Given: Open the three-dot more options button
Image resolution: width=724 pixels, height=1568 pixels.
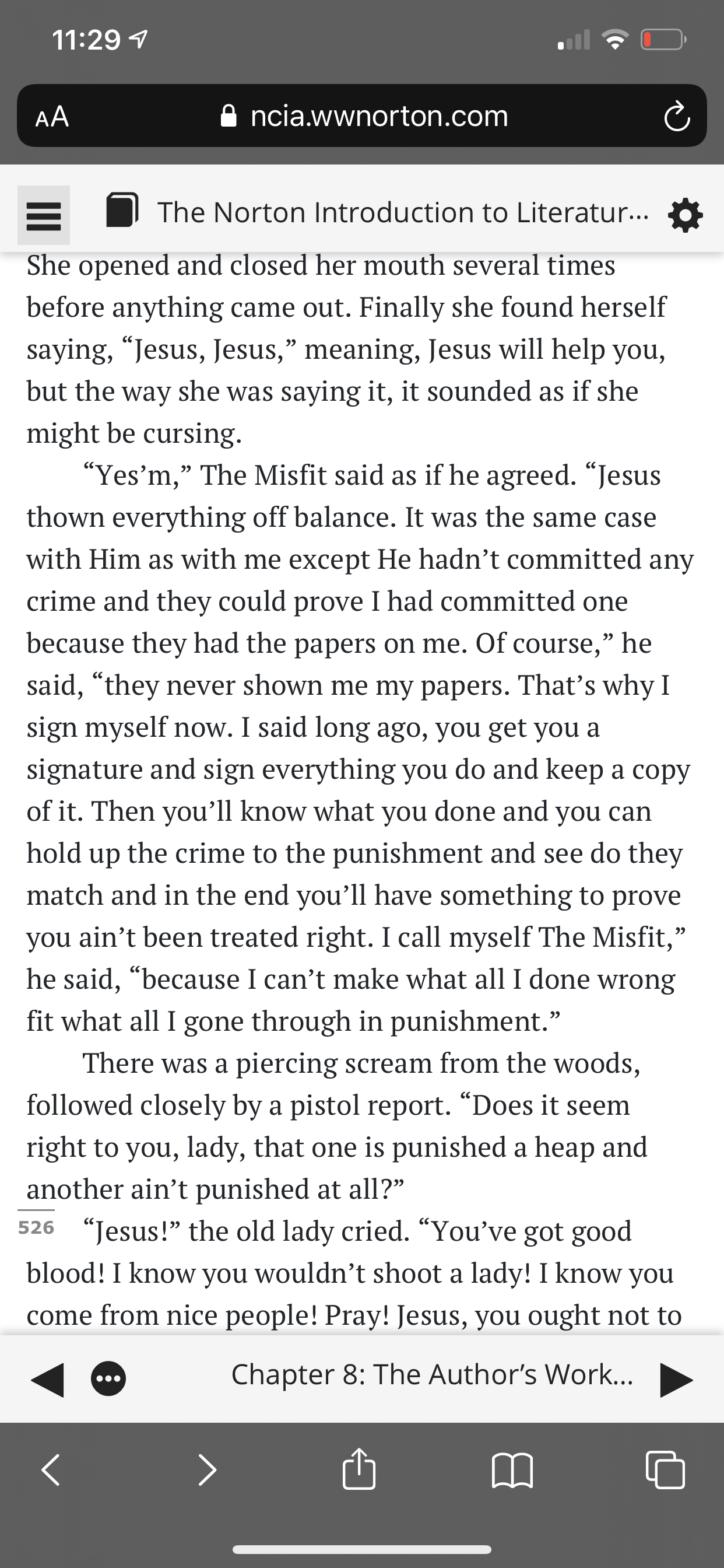Looking at the screenshot, I should [108, 1378].
